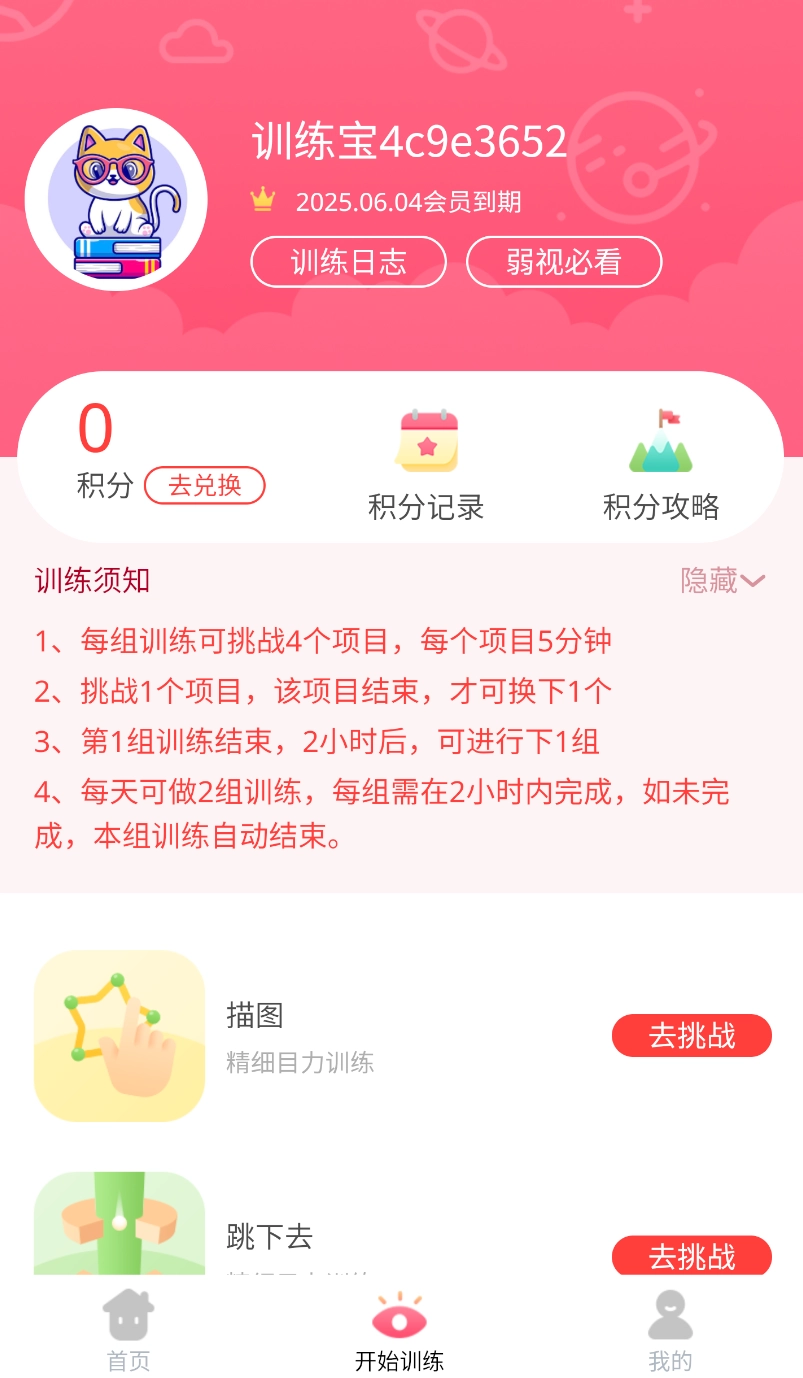
Task: Tap 去兑换 to redeem points
Action: tap(204, 486)
